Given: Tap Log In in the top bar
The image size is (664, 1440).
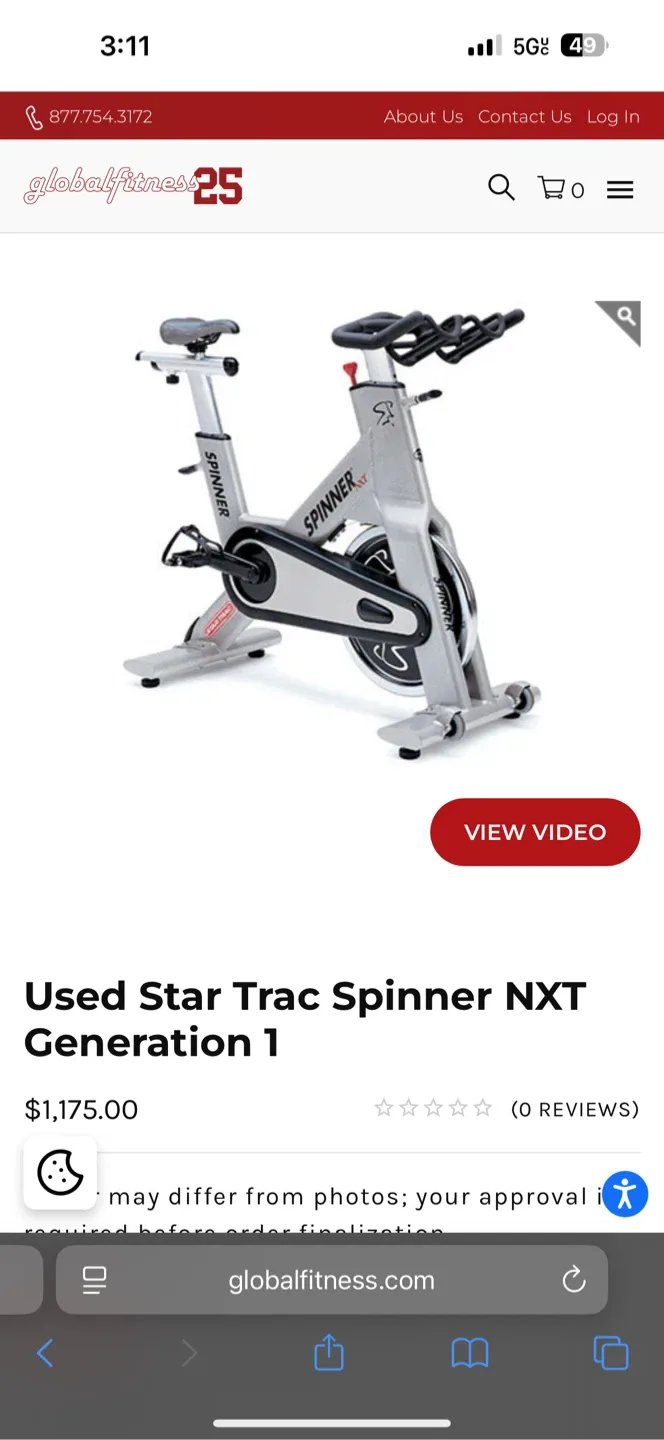Looking at the screenshot, I should (x=612, y=117).
